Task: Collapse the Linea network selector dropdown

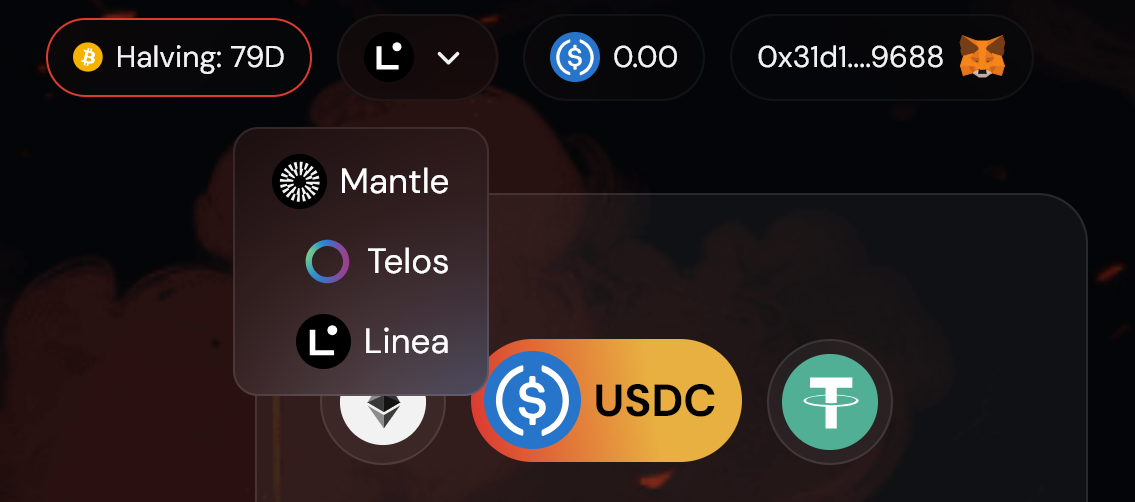Action: (418, 57)
